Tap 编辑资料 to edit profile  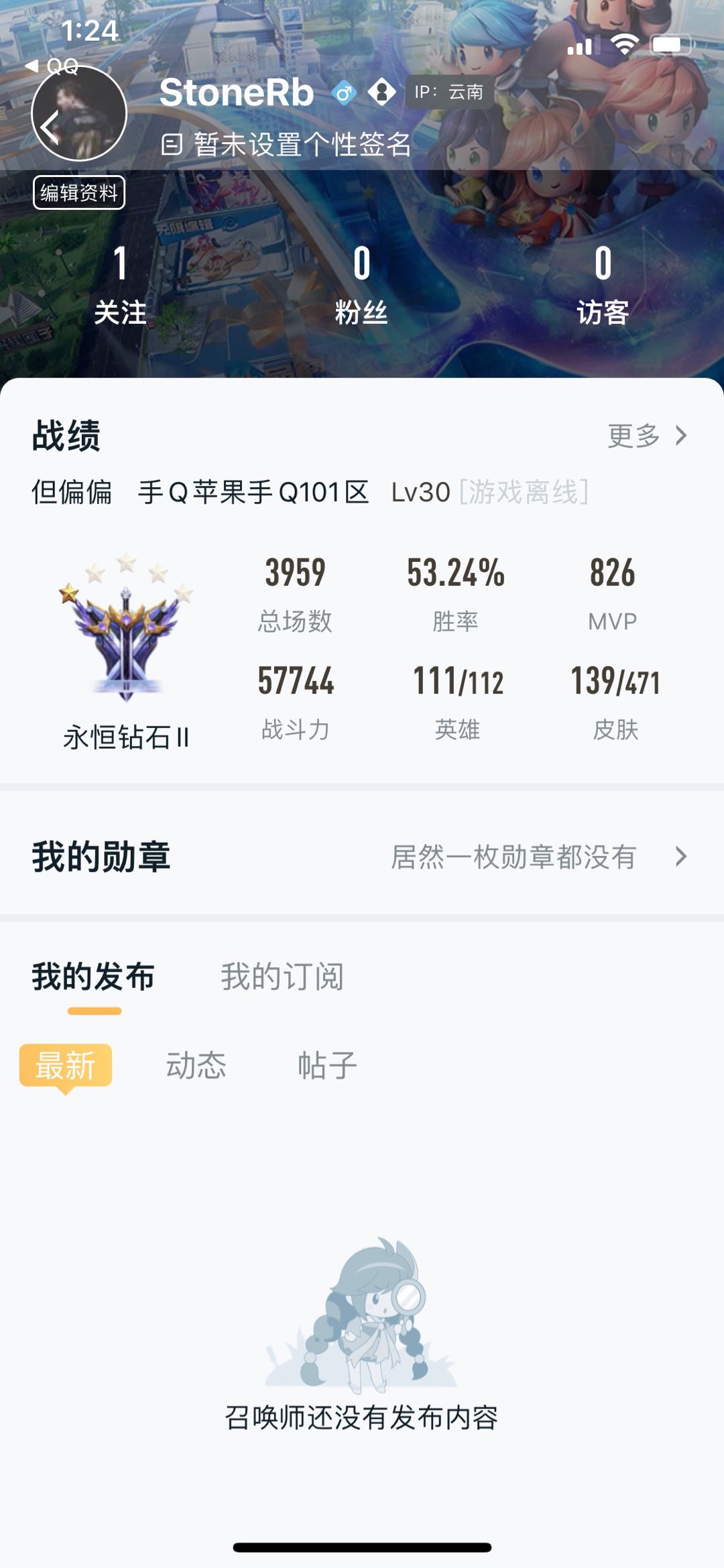tap(79, 192)
